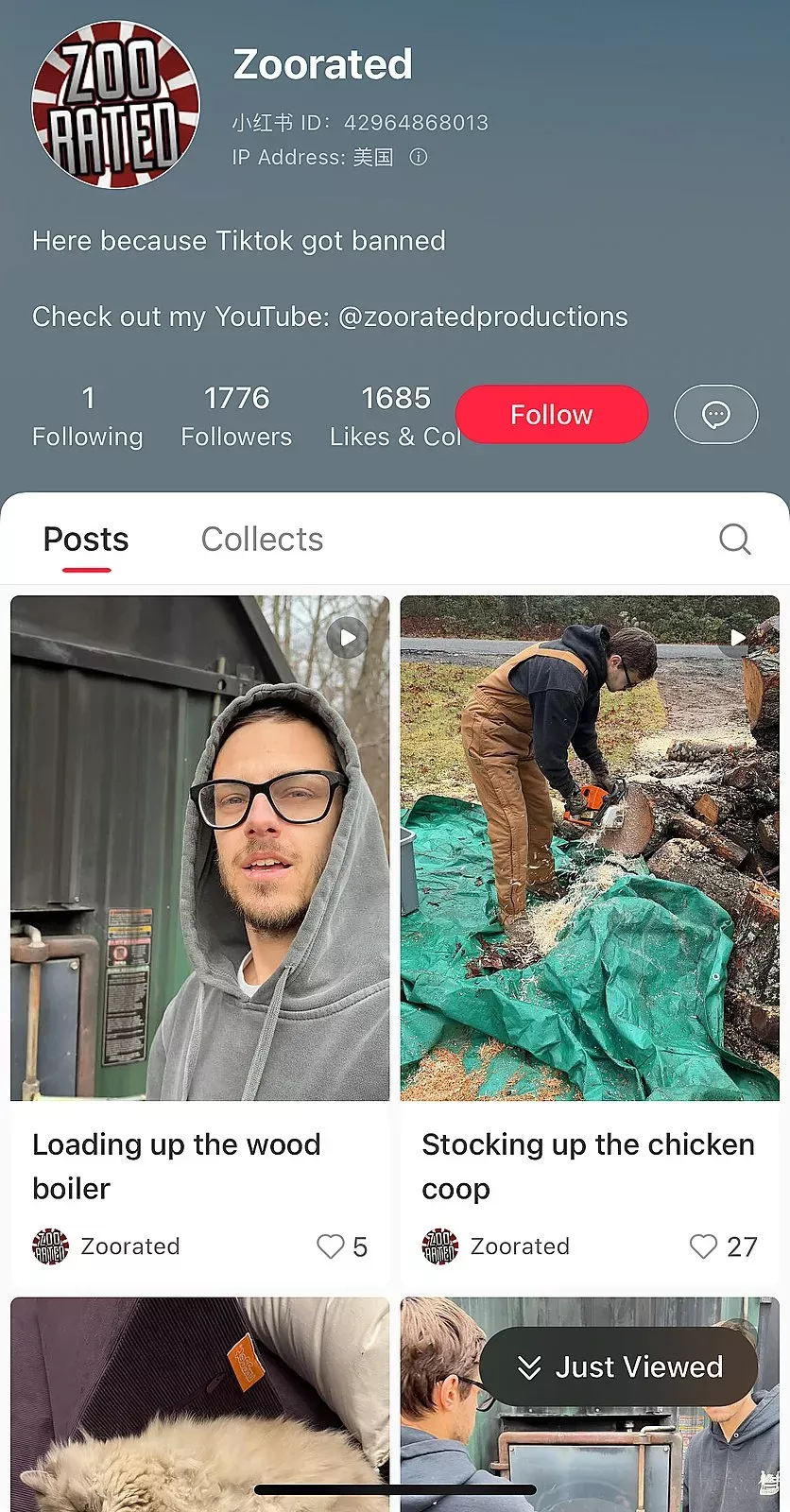Select the Posts tab
The image size is (790, 1512).
click(86, 539)
